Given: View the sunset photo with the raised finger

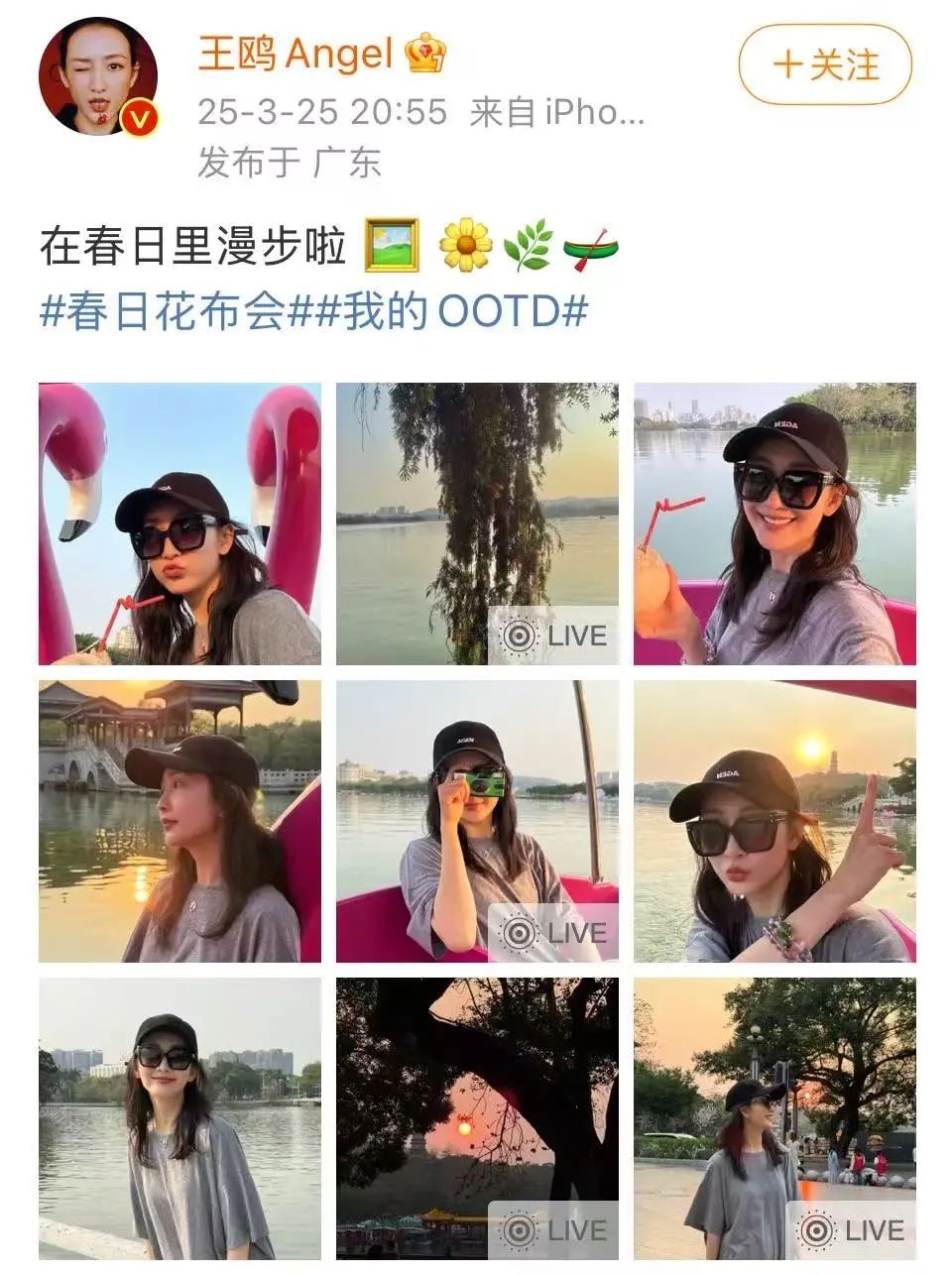Looking at the screenshot, I should tap(774, 821).
